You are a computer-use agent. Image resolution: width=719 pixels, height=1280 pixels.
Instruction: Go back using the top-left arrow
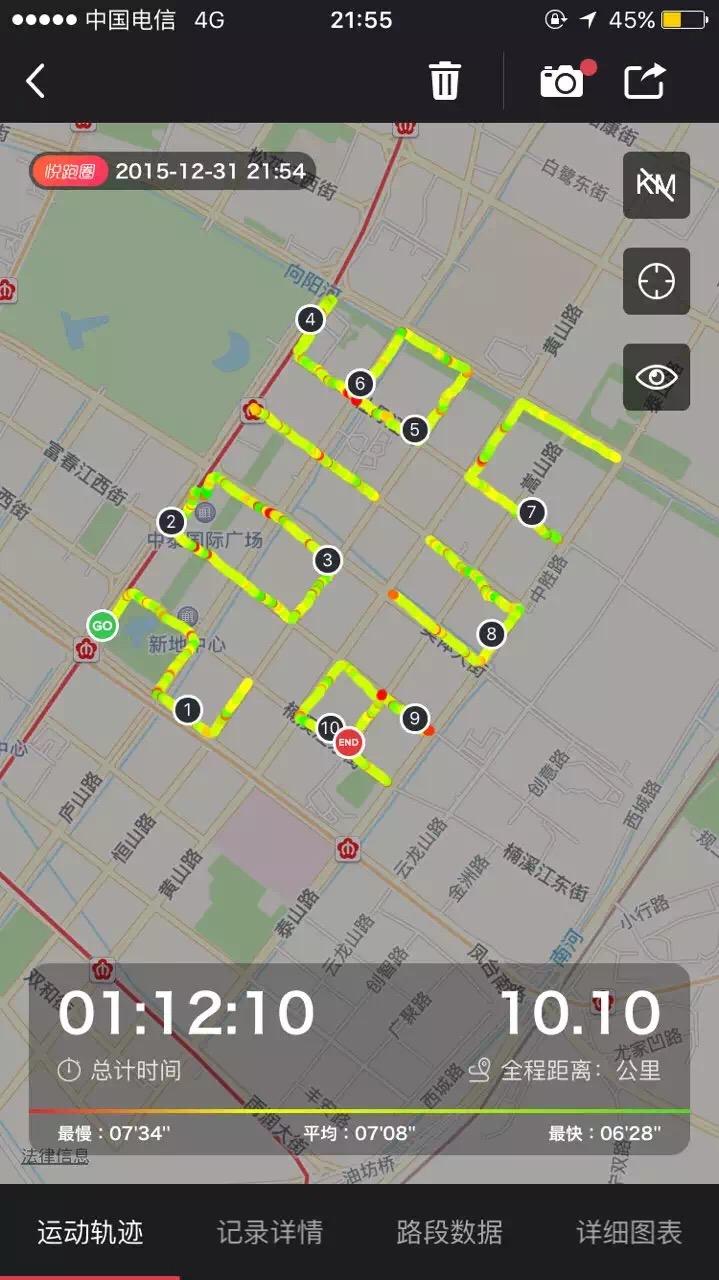point(36,81)
